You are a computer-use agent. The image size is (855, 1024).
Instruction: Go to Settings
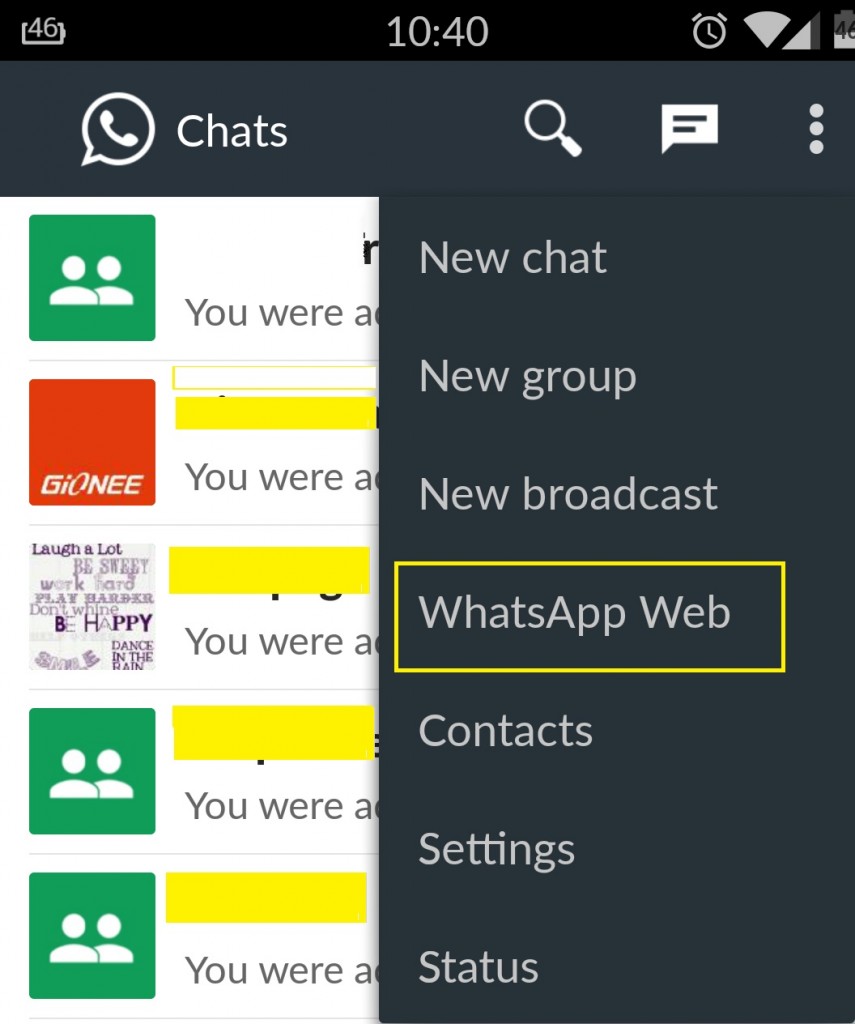496,850
